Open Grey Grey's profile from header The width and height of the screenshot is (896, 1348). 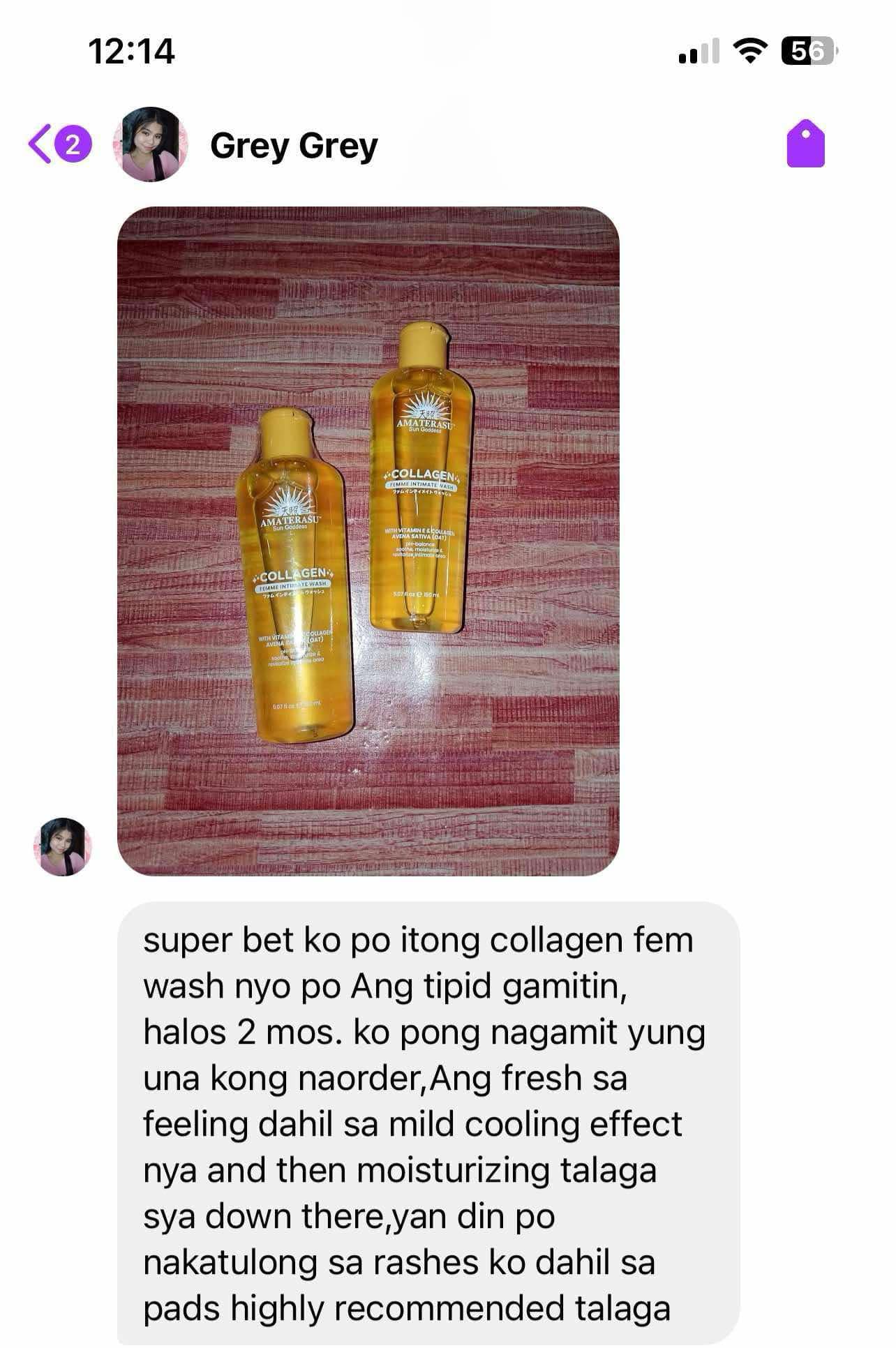pos(293,146)
